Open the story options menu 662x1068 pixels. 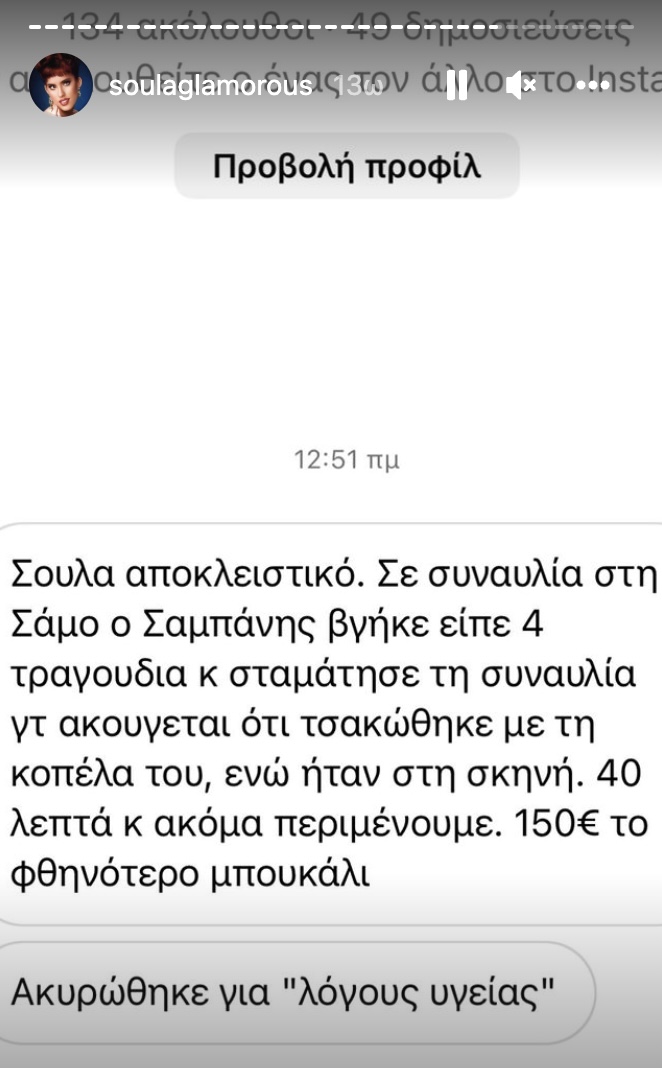point(593,86)
